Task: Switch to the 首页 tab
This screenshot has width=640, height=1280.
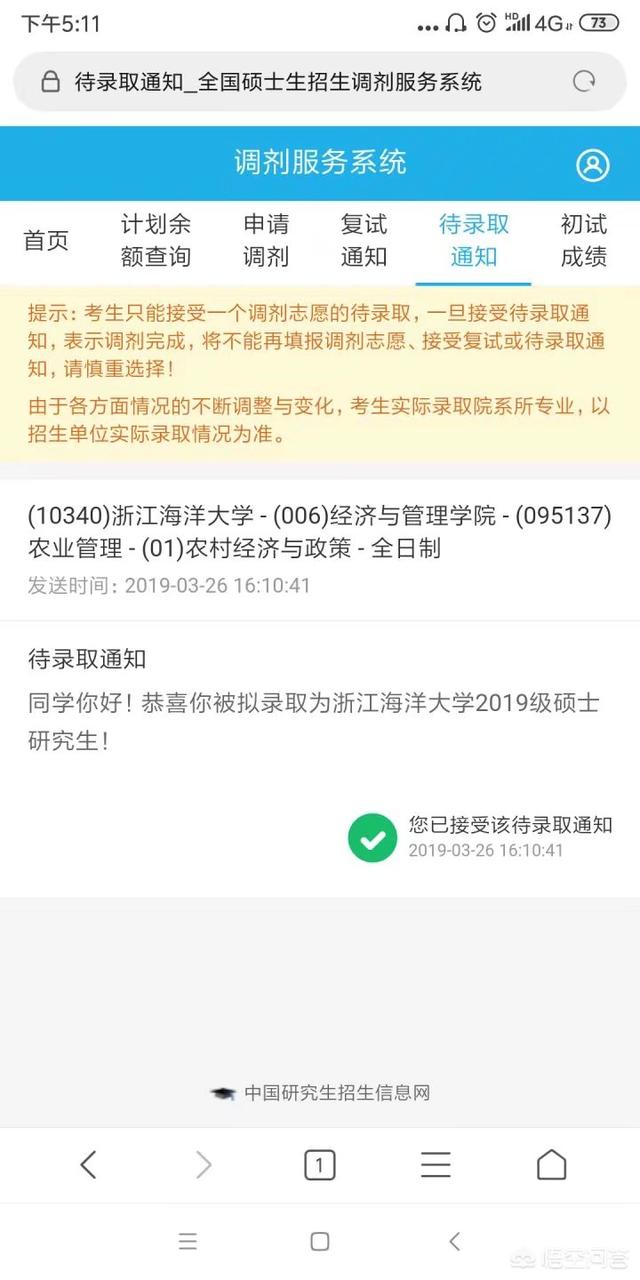Action: pyautogui.click(x=46, y=241)
